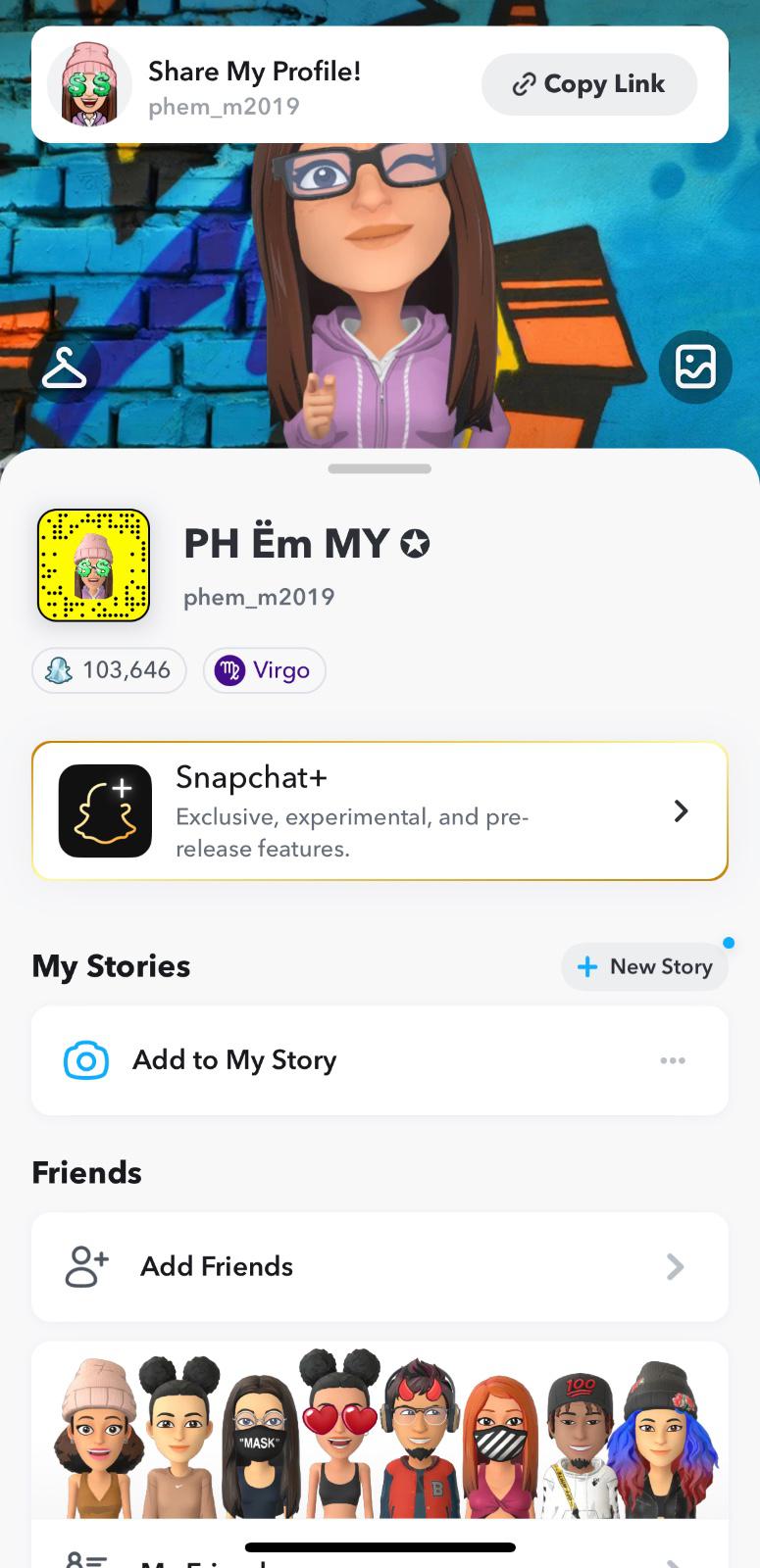
Task: Add to My Story
Action: click(x=235, y=1060)
